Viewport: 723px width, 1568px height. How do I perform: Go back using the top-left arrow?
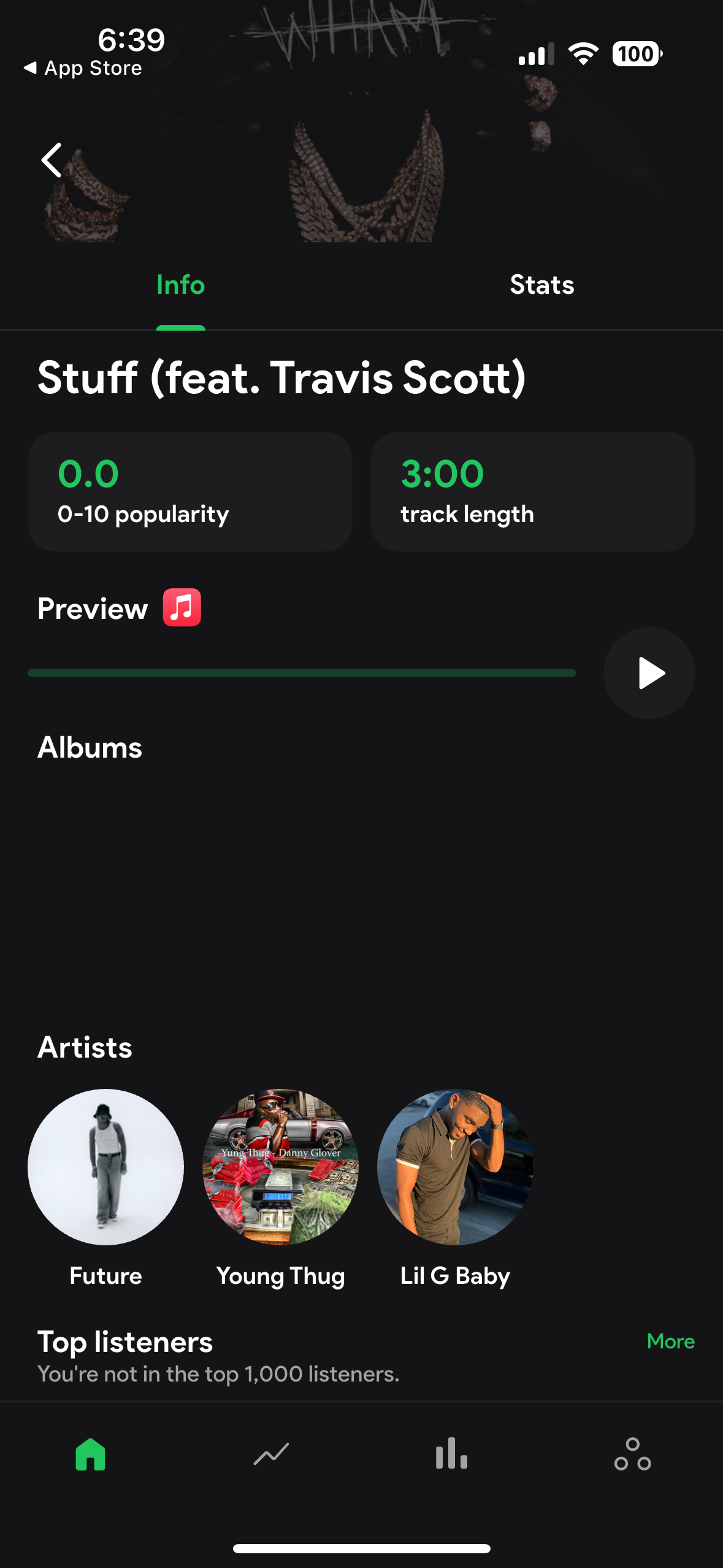(x=52, y=161)
